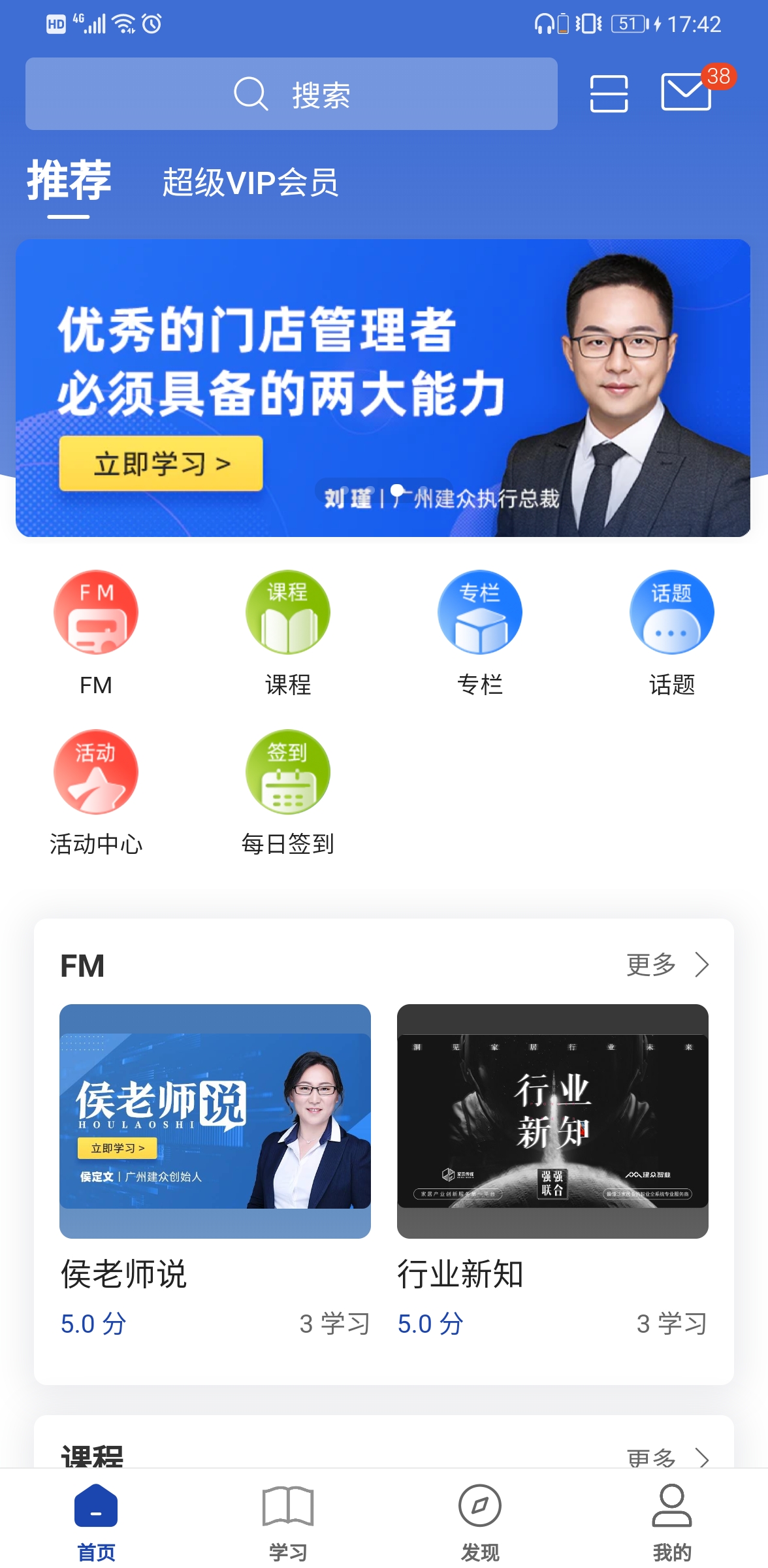Open the FM radio section icon

[x=96, y=612]
